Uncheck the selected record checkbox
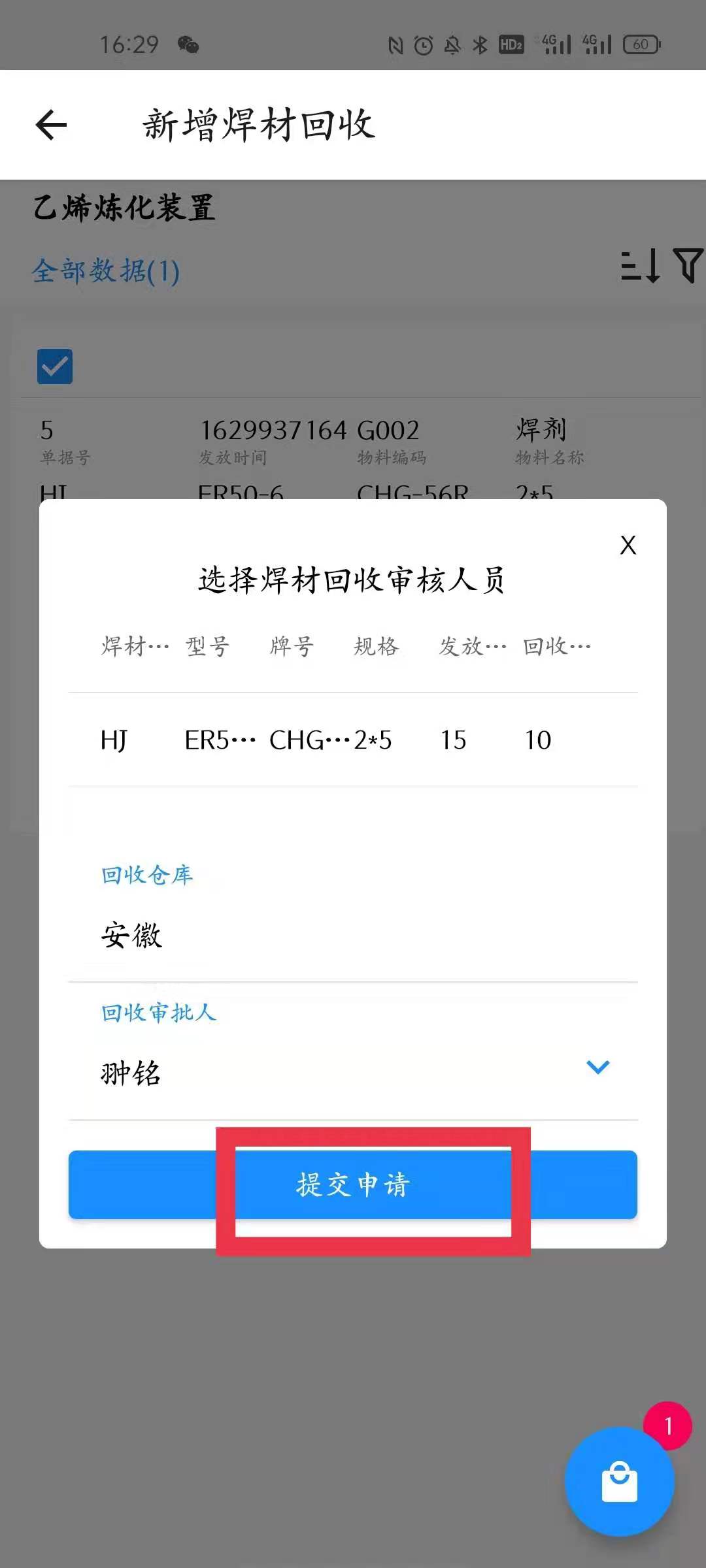 click(54, 367)
